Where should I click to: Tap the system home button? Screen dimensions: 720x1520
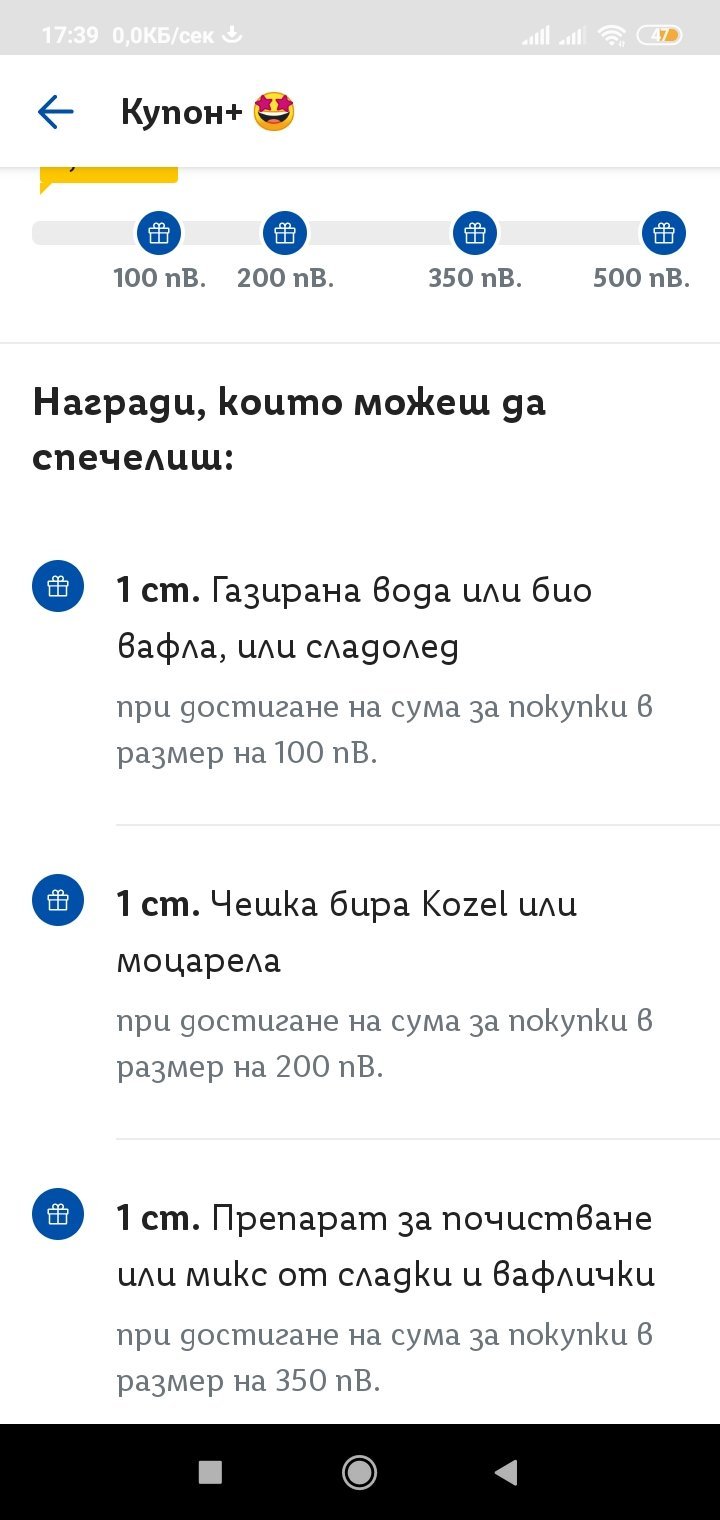[x=359, y=1471]
